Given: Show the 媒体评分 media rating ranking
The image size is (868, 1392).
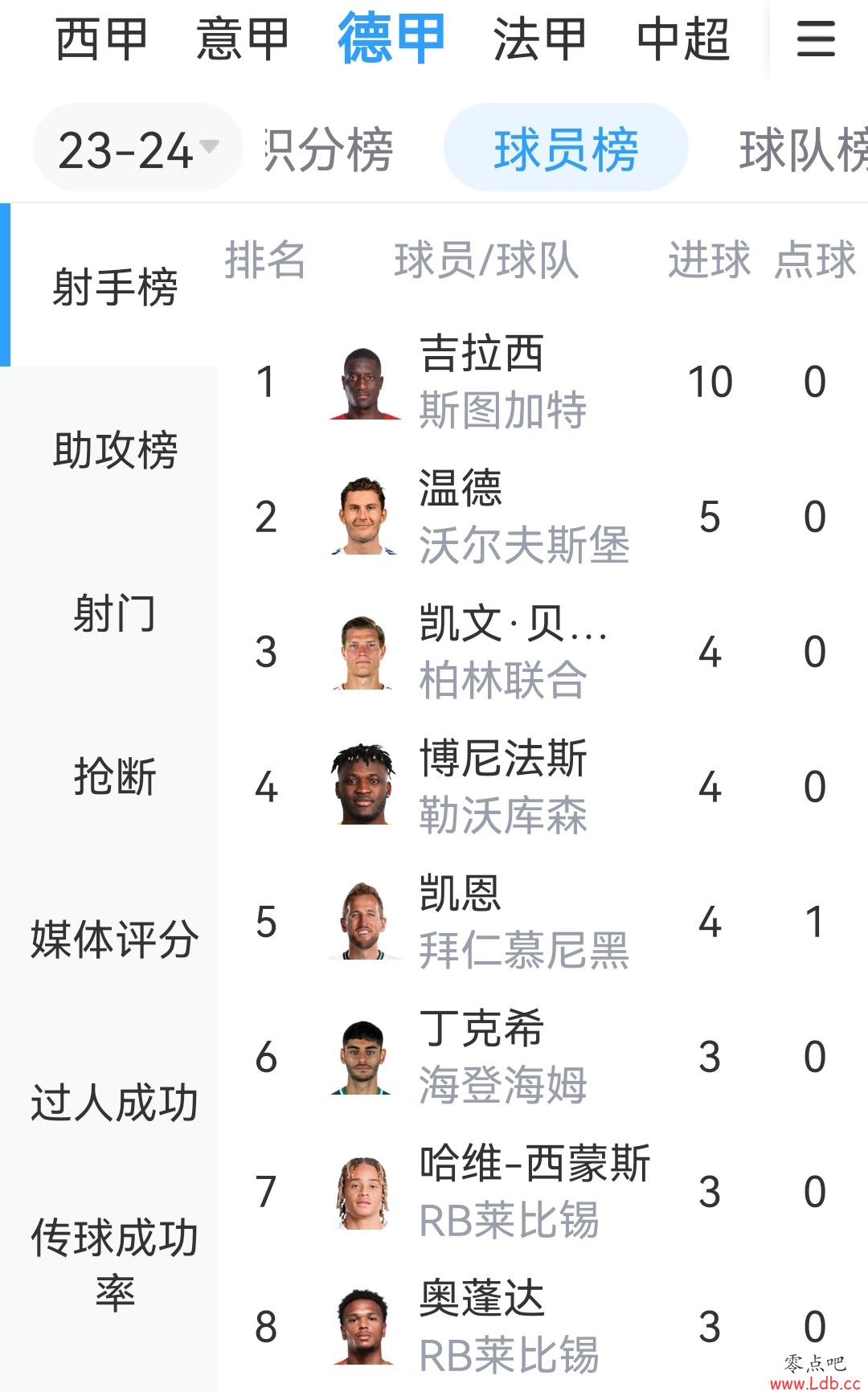Looking at the screenshot, I should click(x=115, y=940).
